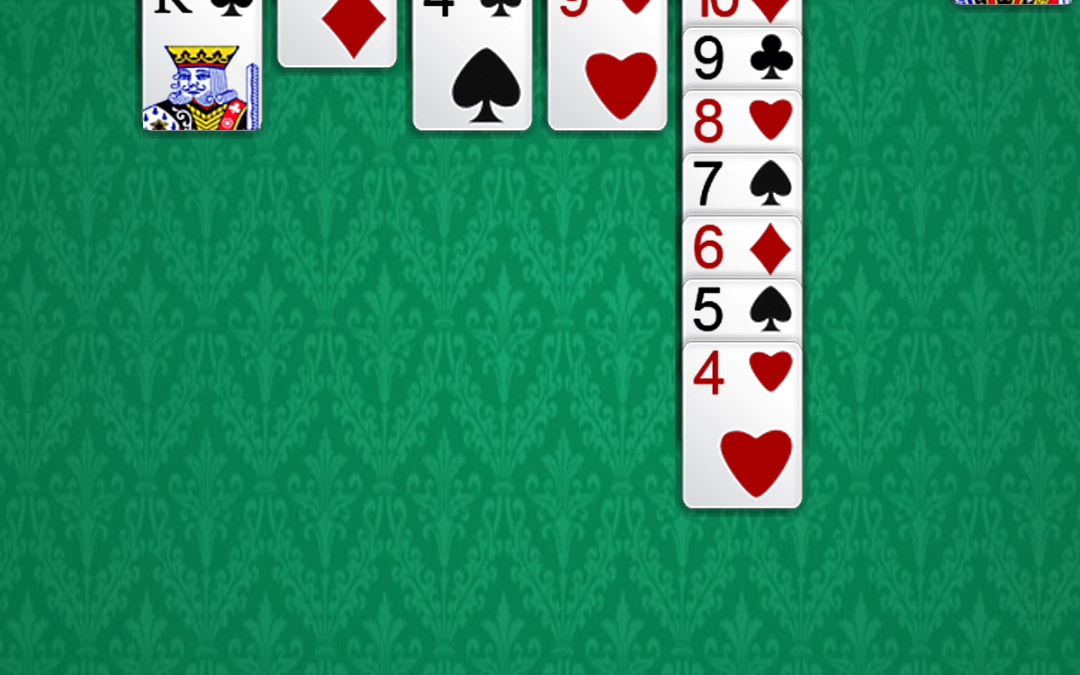Tap the diamond card beside the King

pos(337,32)
